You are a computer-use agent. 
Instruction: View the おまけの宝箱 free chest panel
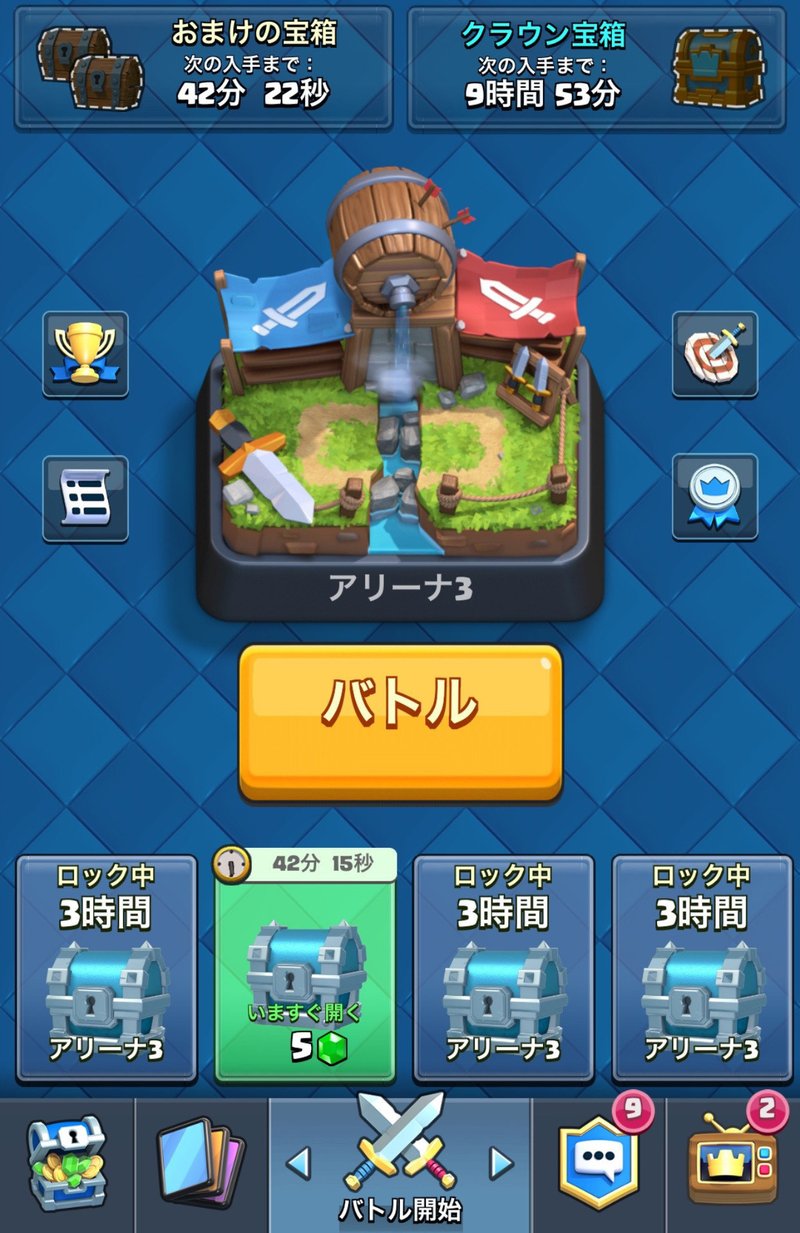pos(203,67)
